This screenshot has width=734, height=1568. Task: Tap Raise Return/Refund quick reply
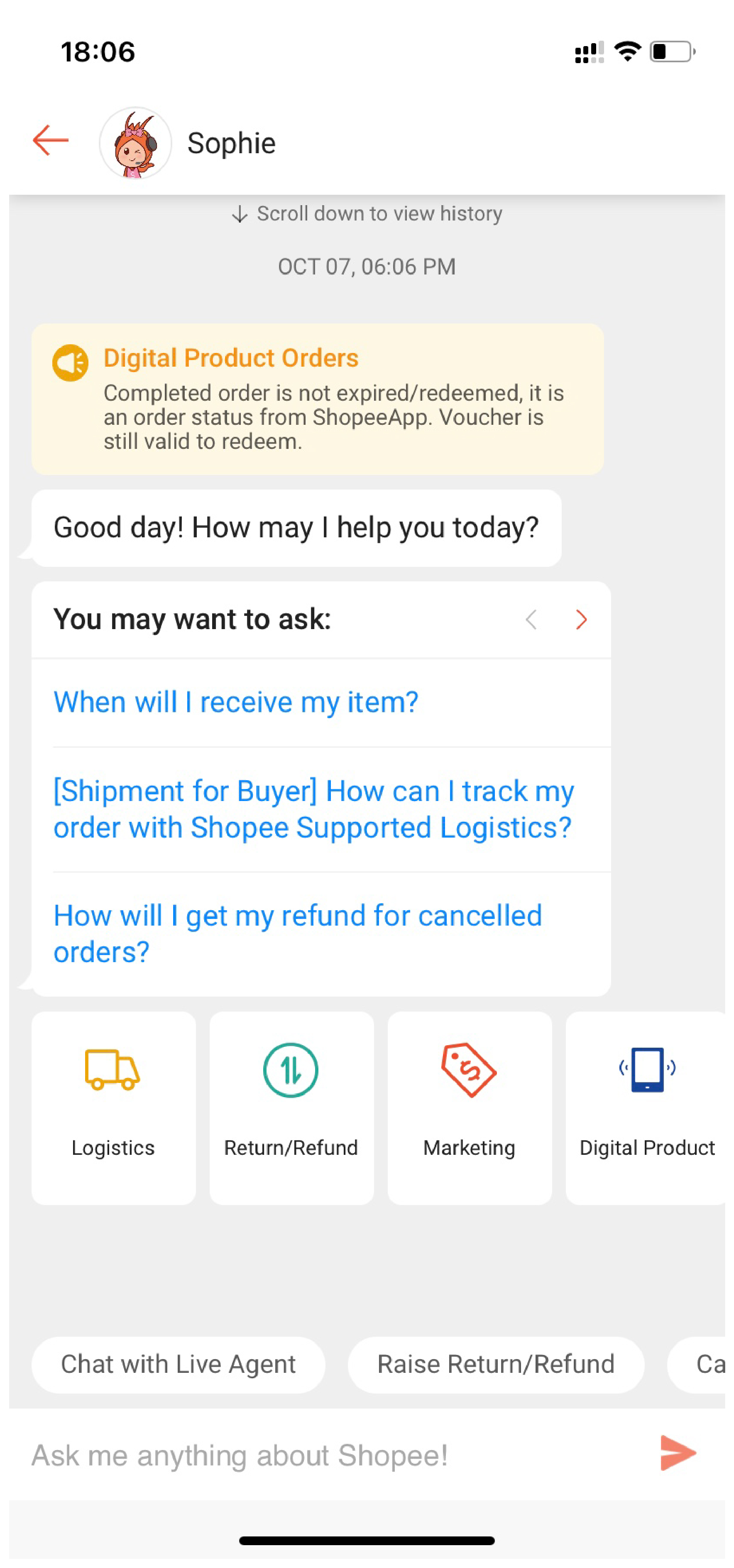[495, 1364]
